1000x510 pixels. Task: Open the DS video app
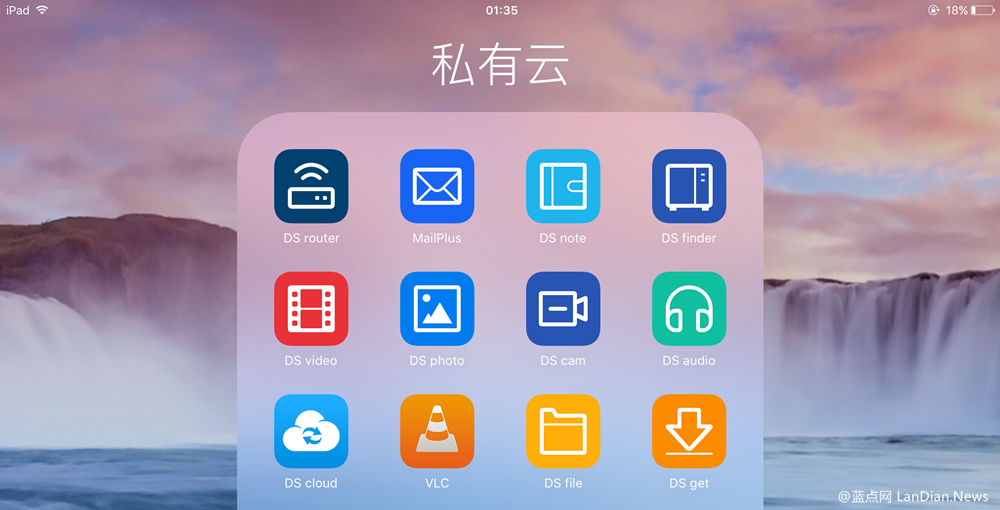coord(311,309)
